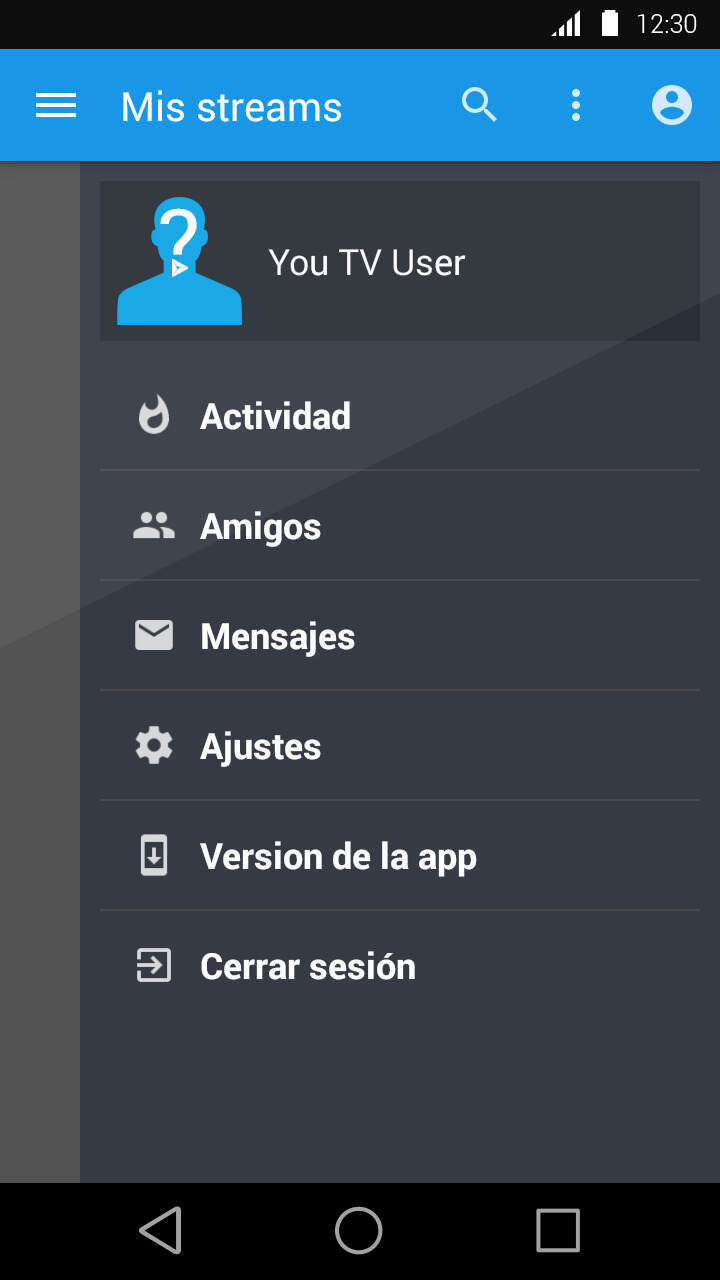The width and height of the screenshot is (720, 1280).
Task: Open the overflow menu with three dots
Action: point(576,104)
